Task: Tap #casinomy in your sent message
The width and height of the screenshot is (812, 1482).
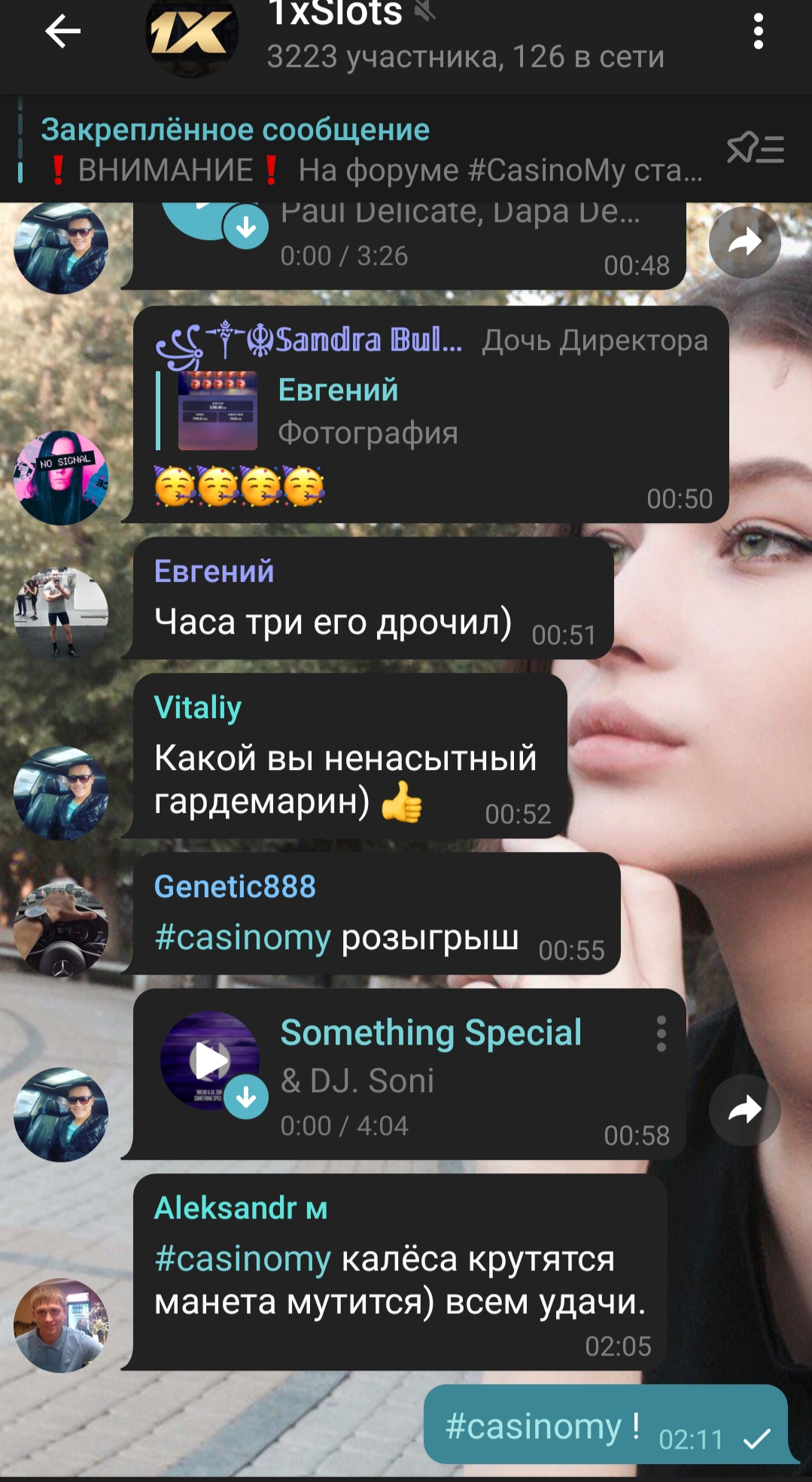Action: (533, 1426)
